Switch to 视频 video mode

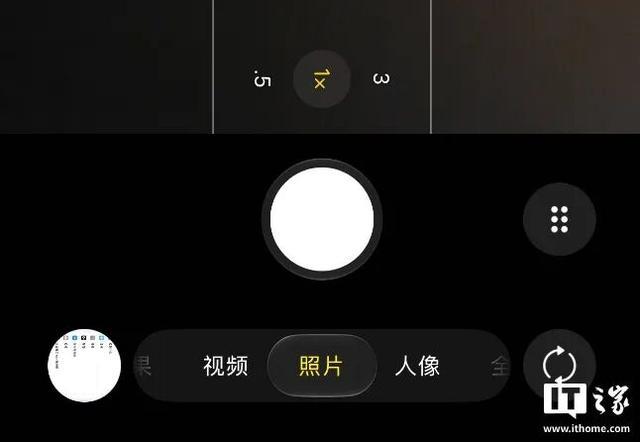click(x=225, y=366)
